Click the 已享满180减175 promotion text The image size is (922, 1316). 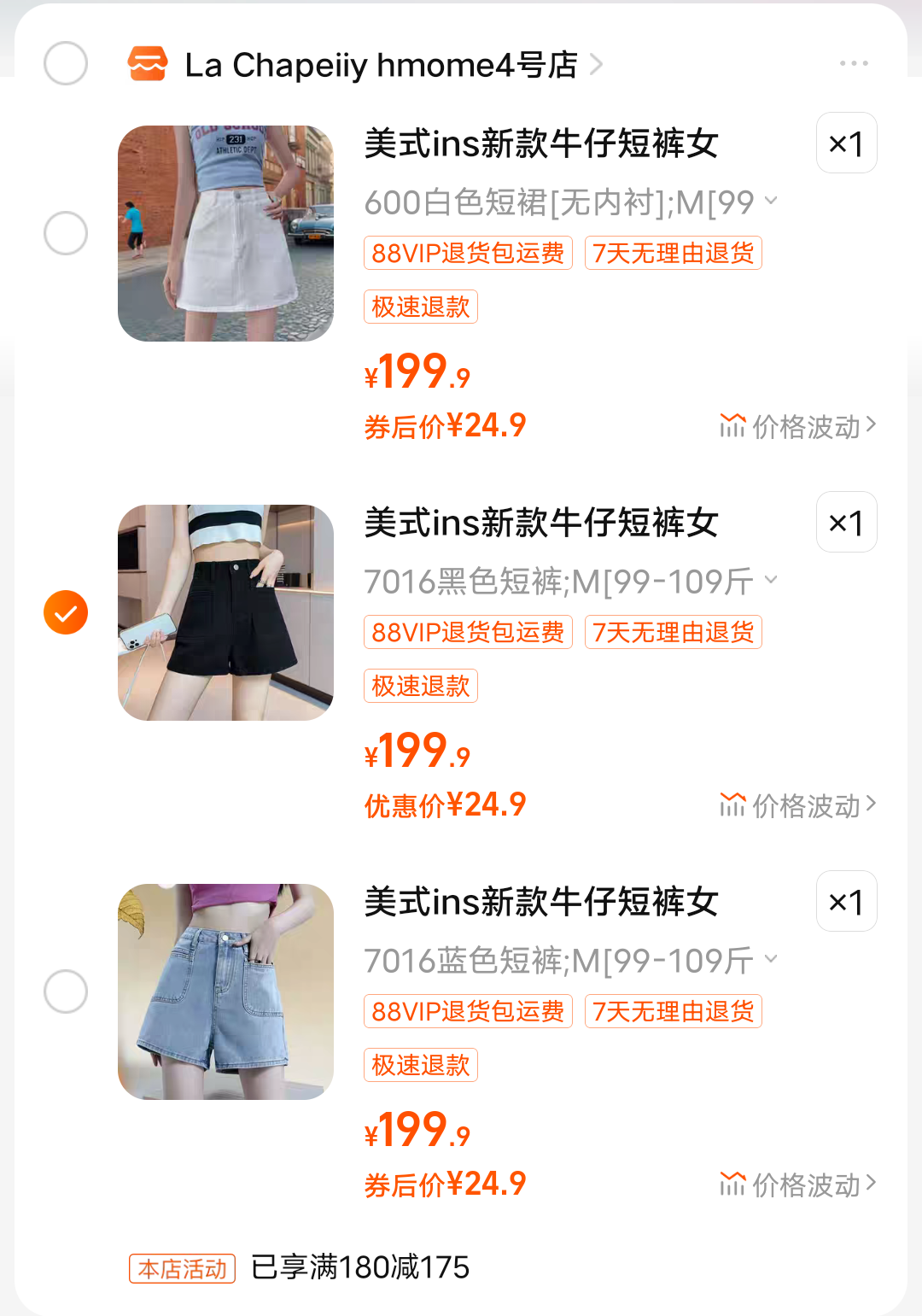[x=361, y=1268]
